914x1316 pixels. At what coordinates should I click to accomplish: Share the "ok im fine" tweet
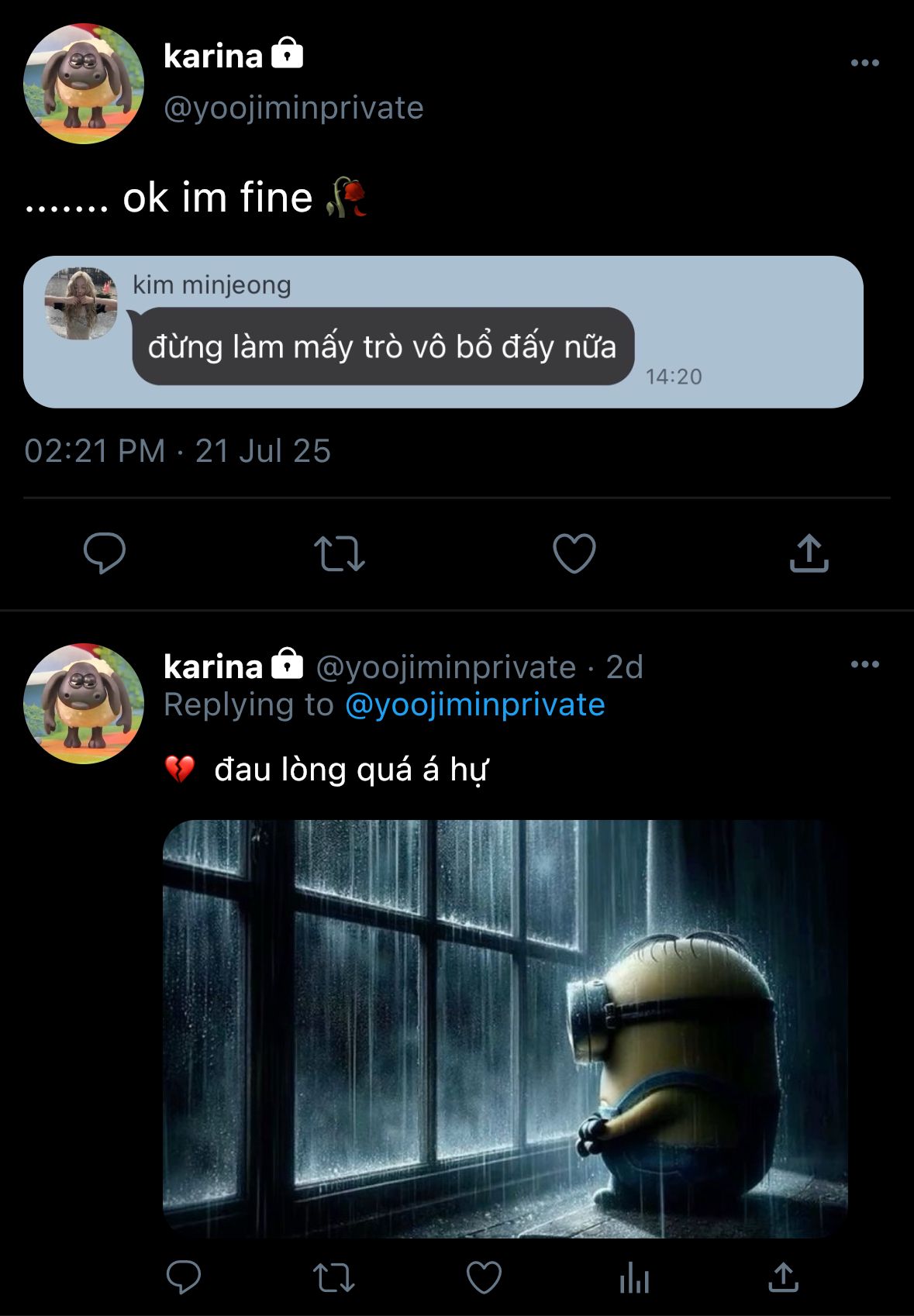pyautogui.click(x=809, y=553)
